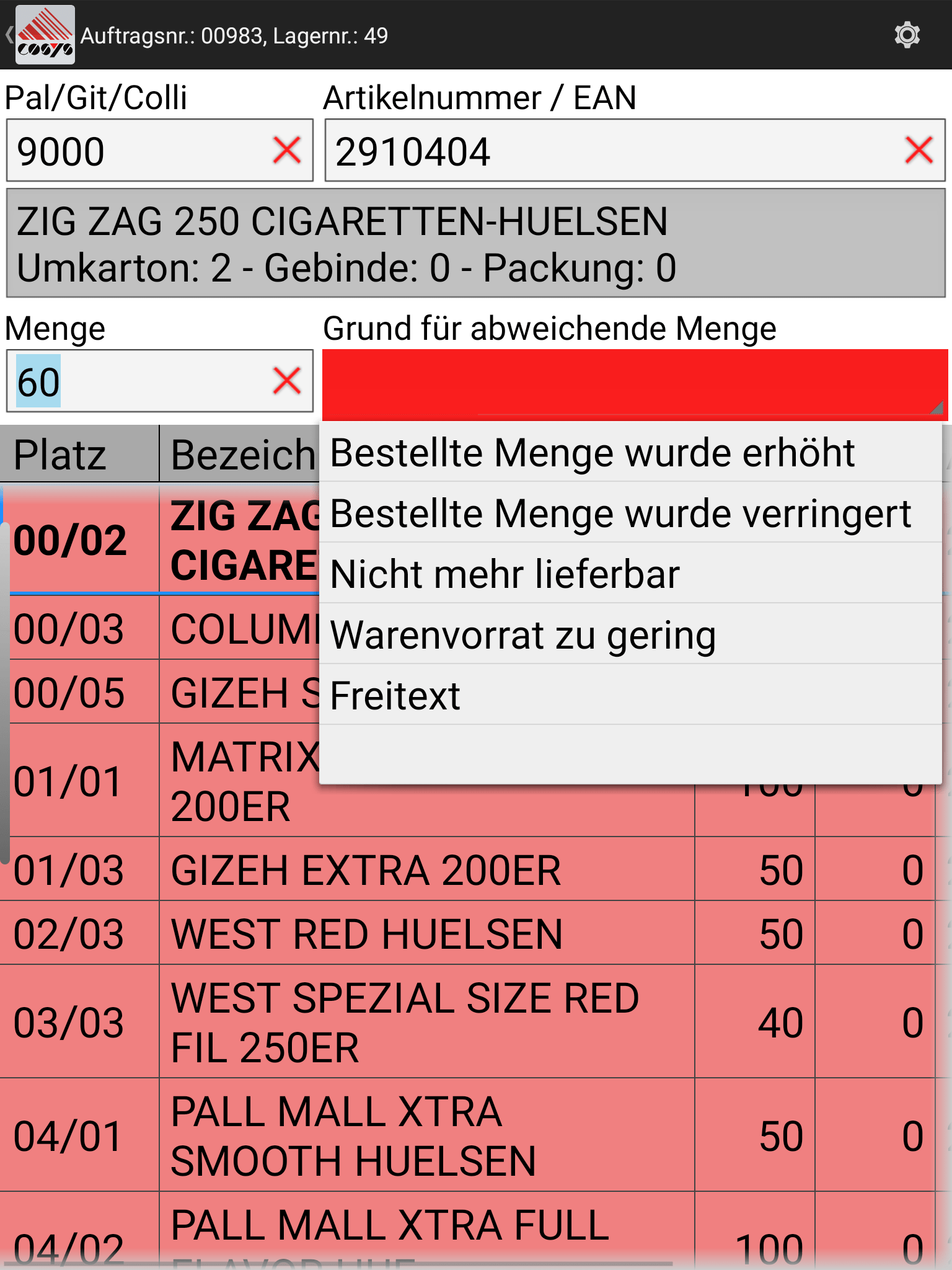The height and width of the screenshot is (1270, 952).
Task: Select 'Nicht mehr lieferbar' from the menu
Action: pyautogui.click(x=504, y=574)
